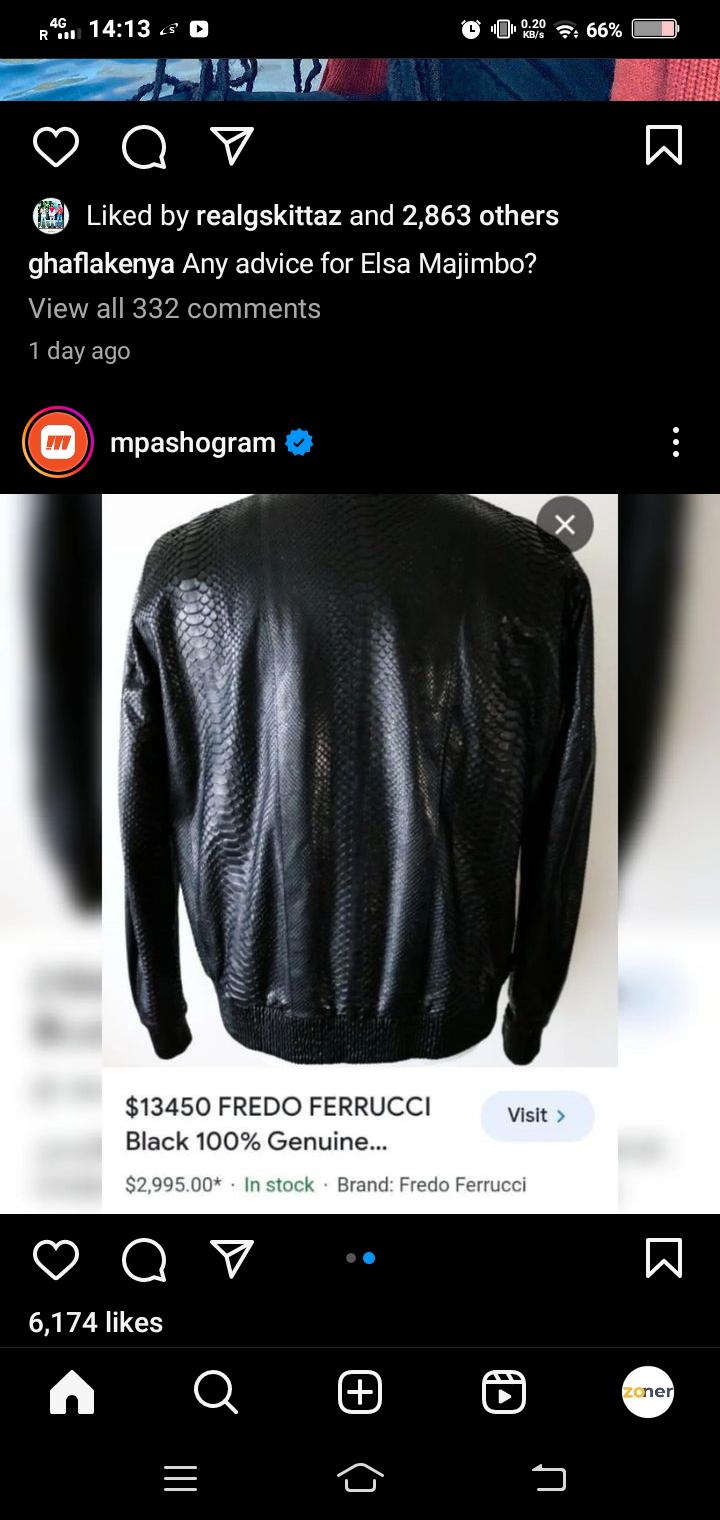View all 332 comments

[174, 308]
